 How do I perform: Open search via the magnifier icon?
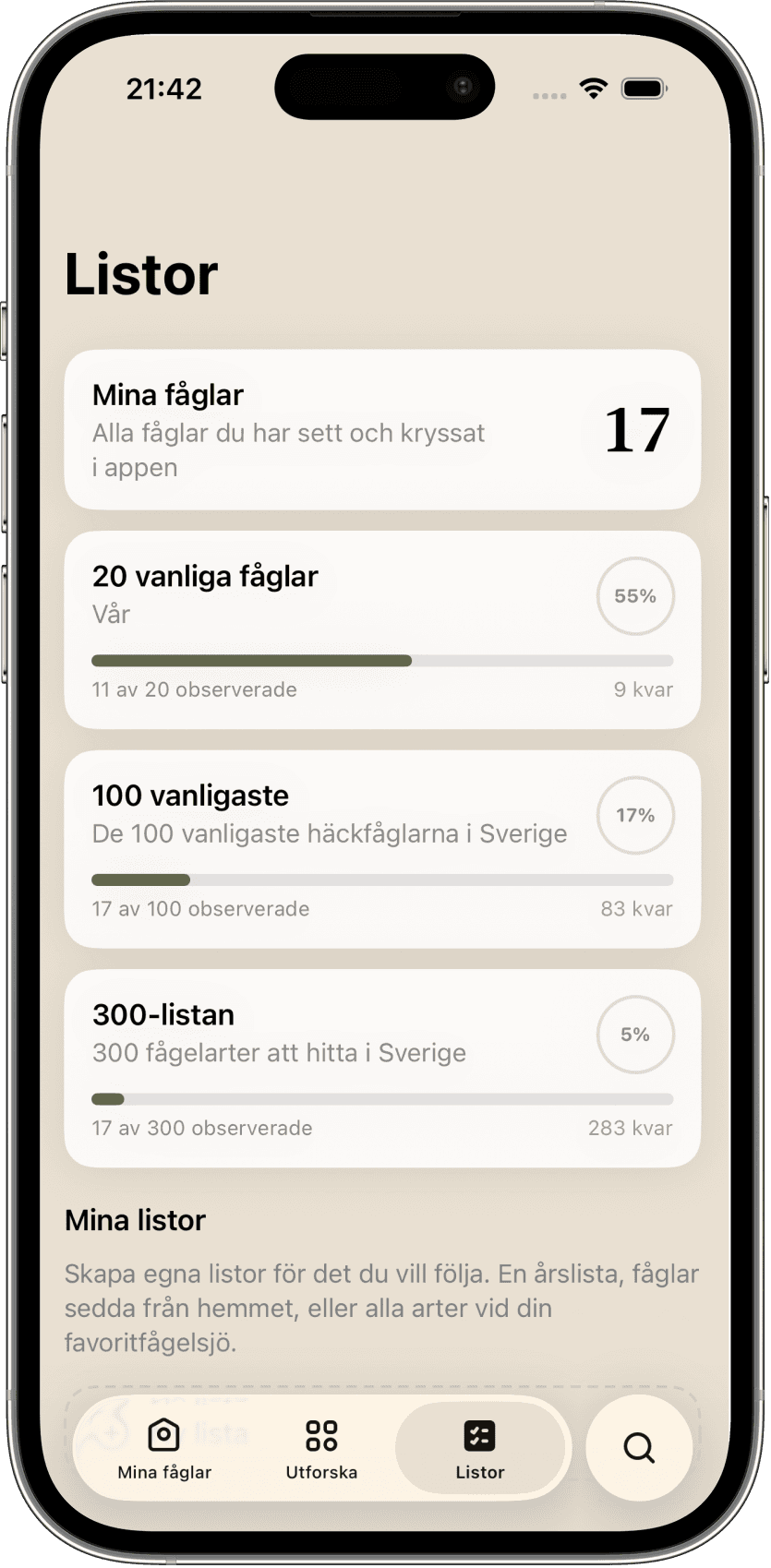[639, 1447]
